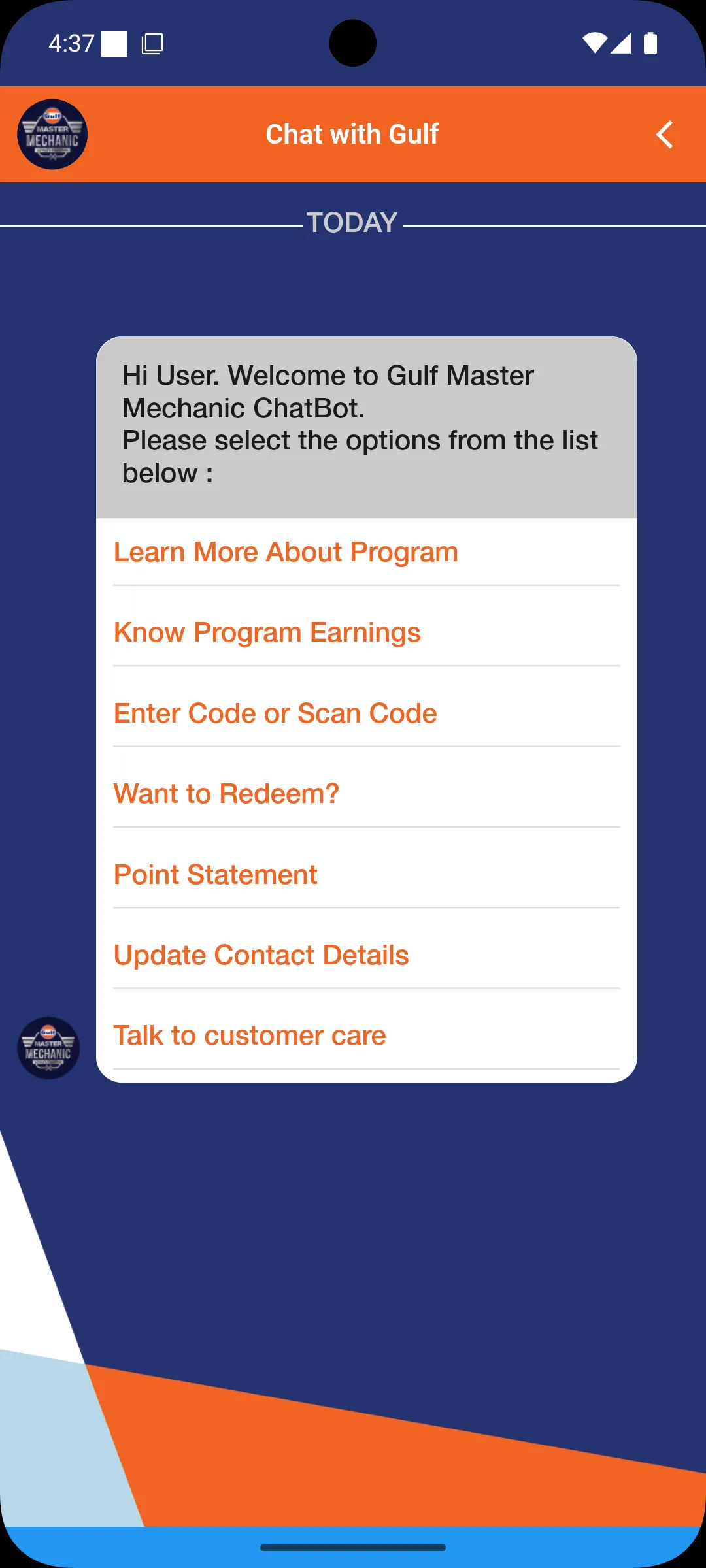Open Enter Code or Scan Code

click(x=275, y=713)
